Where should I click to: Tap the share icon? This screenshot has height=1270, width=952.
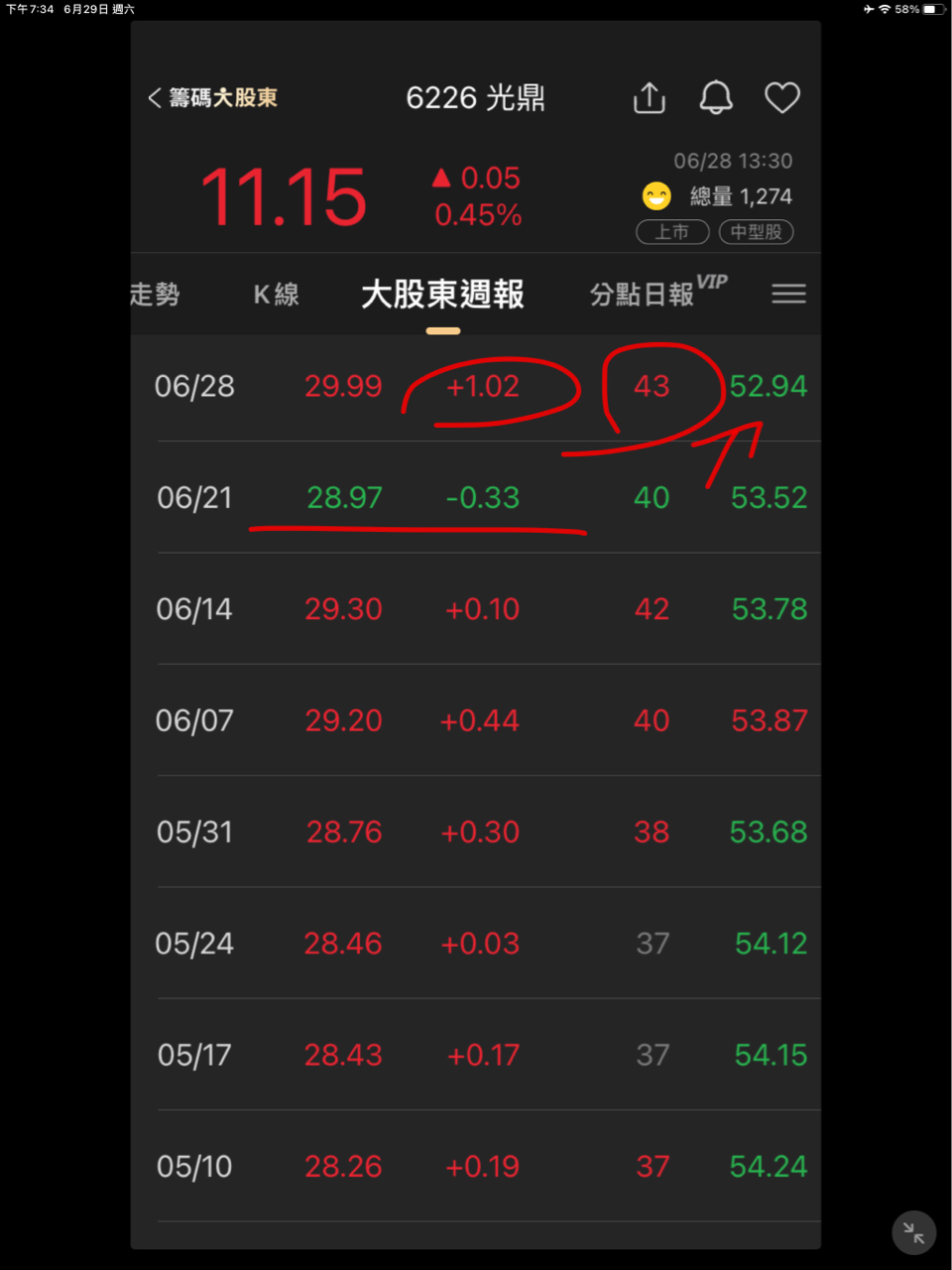coord(649,97)
